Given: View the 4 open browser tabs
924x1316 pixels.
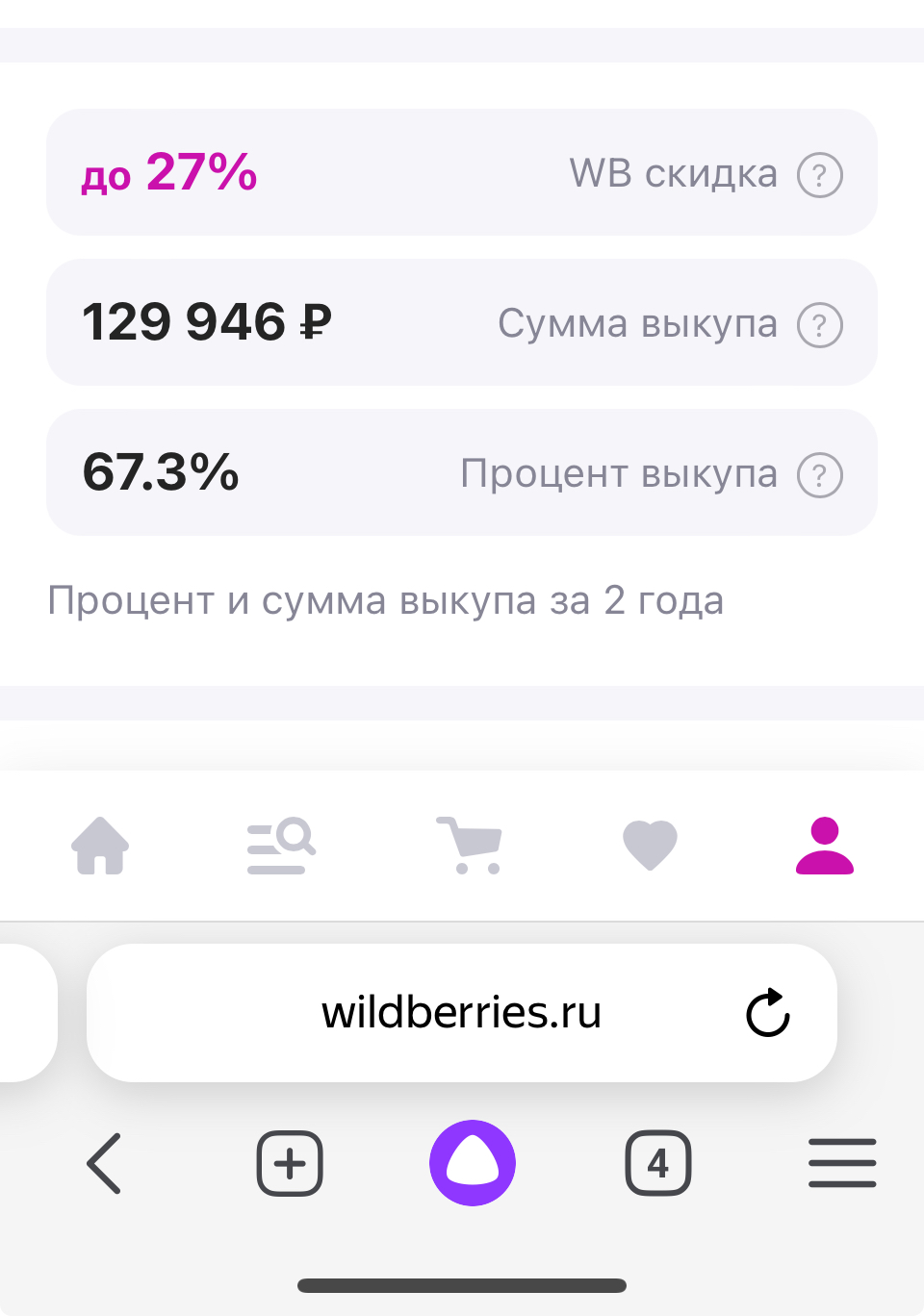Looking at the screenshot, I should [x=658, y=1163].
